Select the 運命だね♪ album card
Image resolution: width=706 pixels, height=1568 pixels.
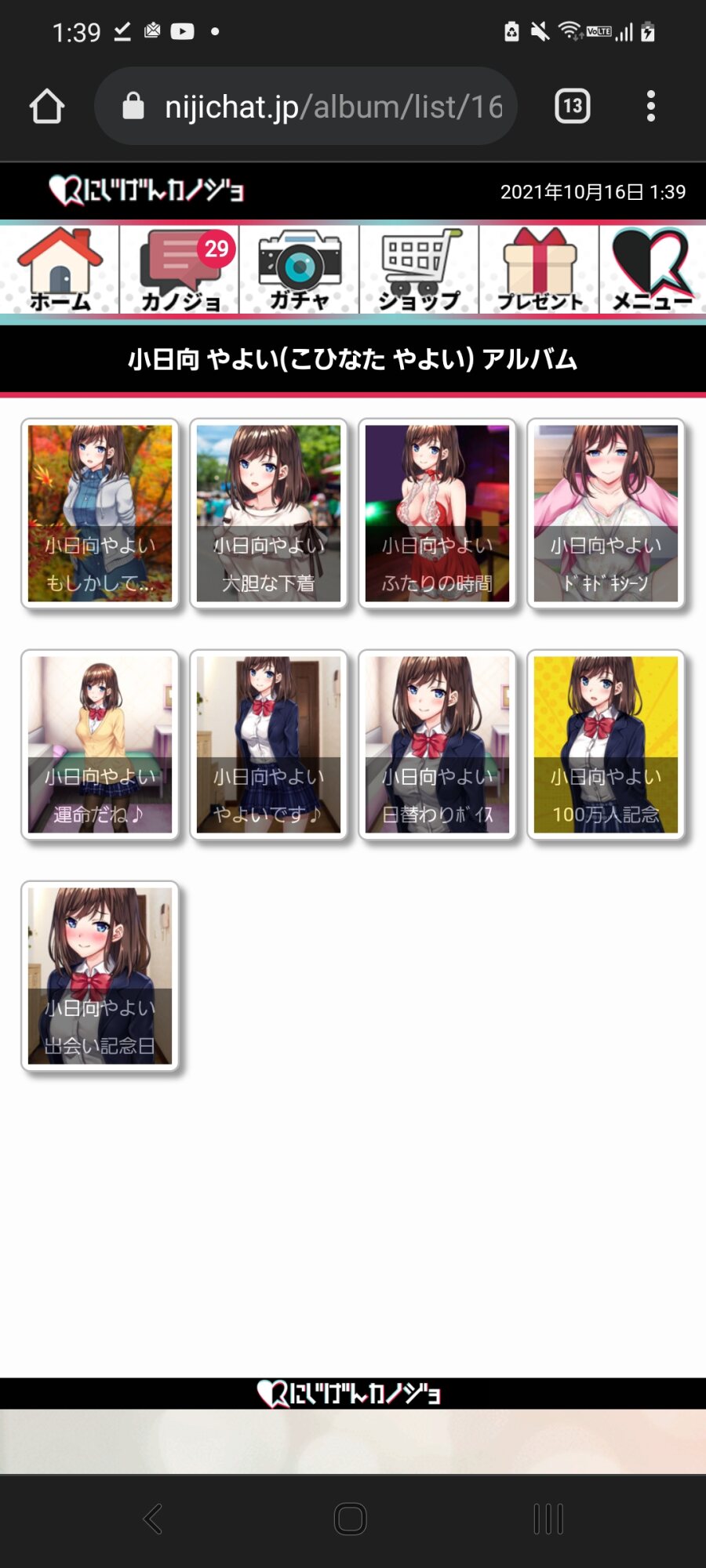tap(100, 745)
